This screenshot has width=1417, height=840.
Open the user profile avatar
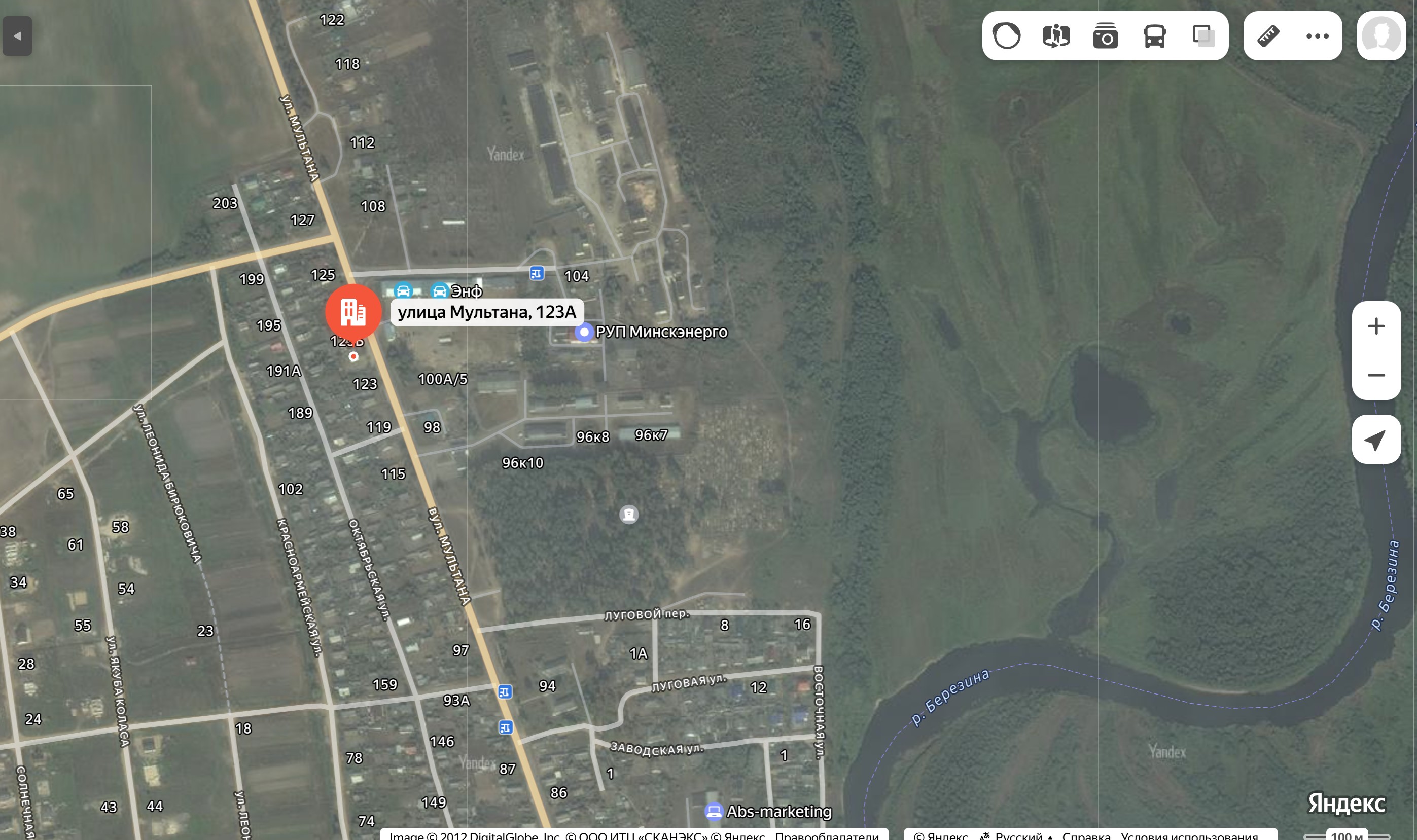click(1381, 36)
